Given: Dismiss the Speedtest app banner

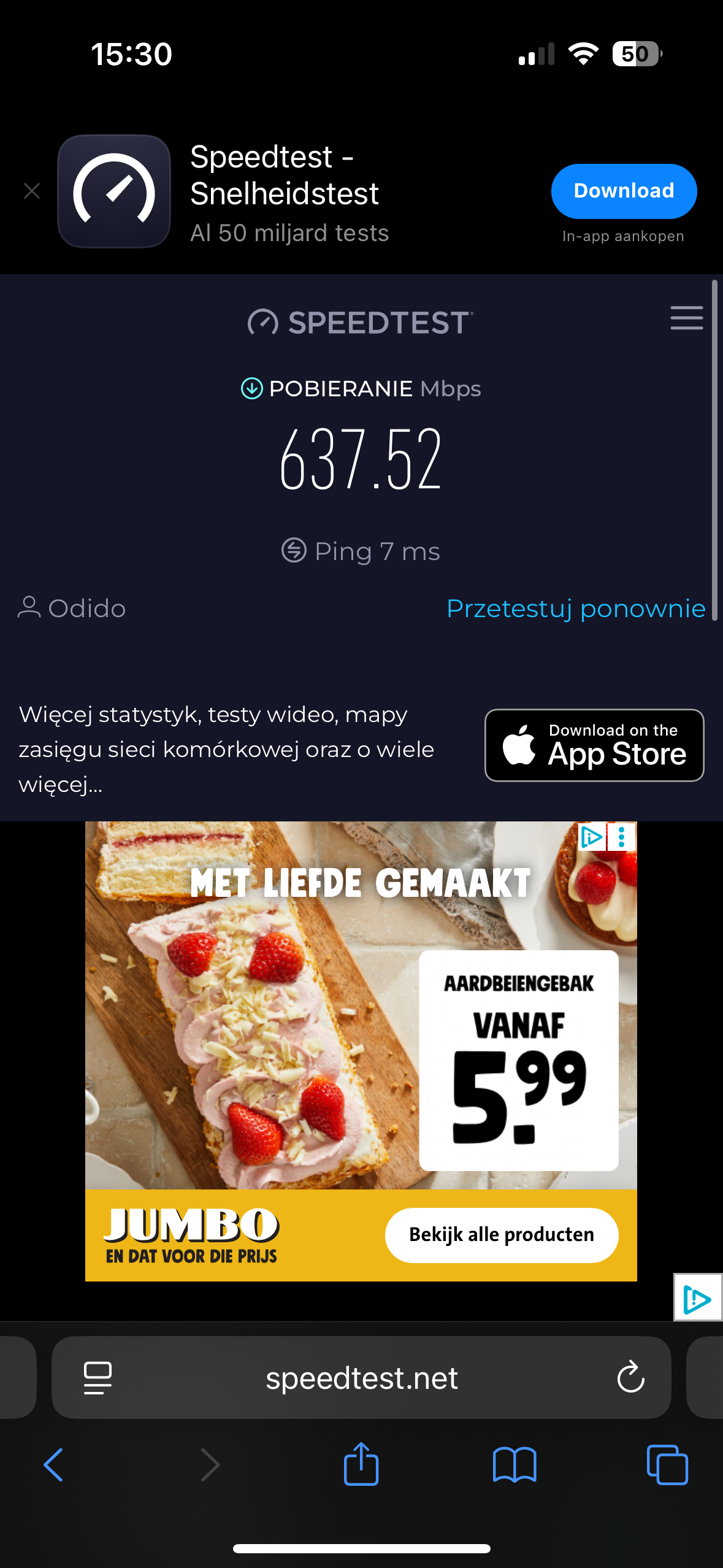Looking at the screenshot, I should point(32,191).
